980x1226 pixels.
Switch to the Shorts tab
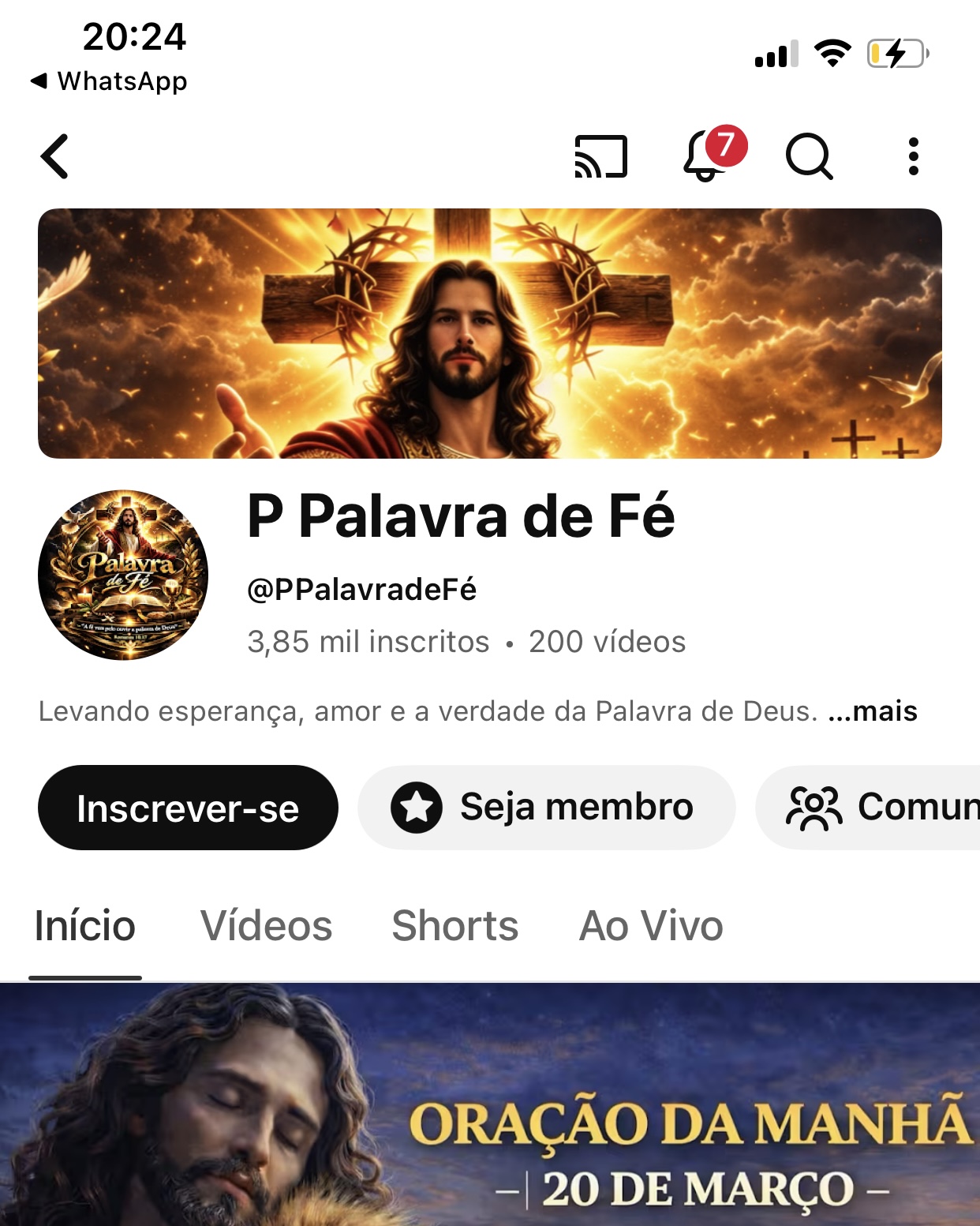tap(455, 925)
